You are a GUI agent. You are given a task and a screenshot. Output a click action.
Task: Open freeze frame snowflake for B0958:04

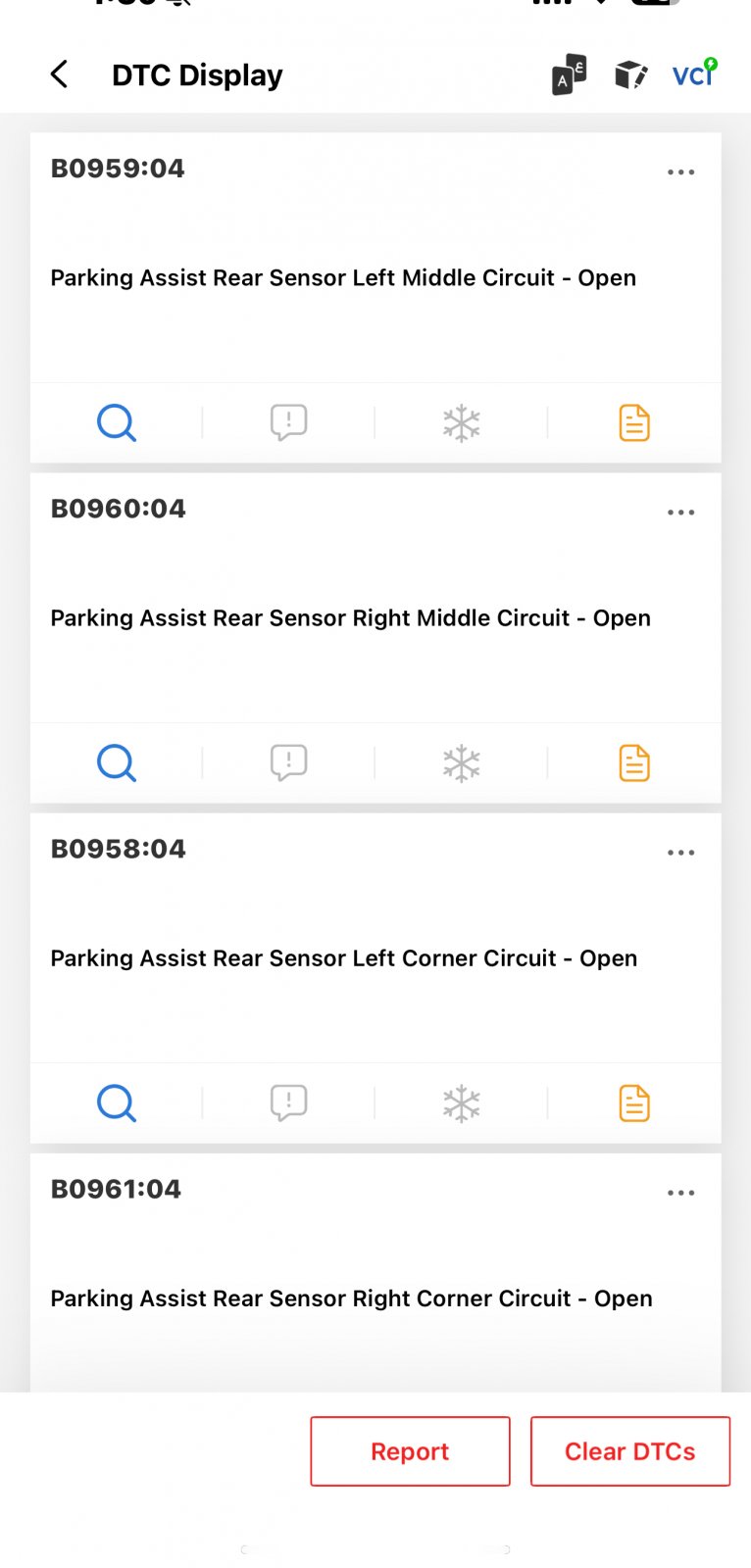pyautogui.click(x=461, y=1103)
